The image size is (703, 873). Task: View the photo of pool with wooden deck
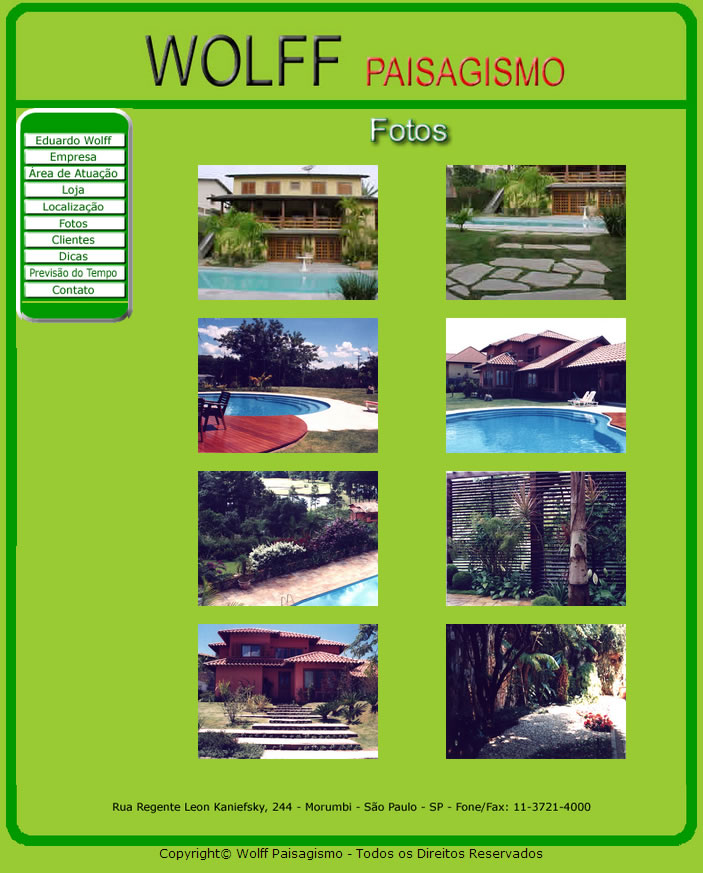(x=288, y=385)
